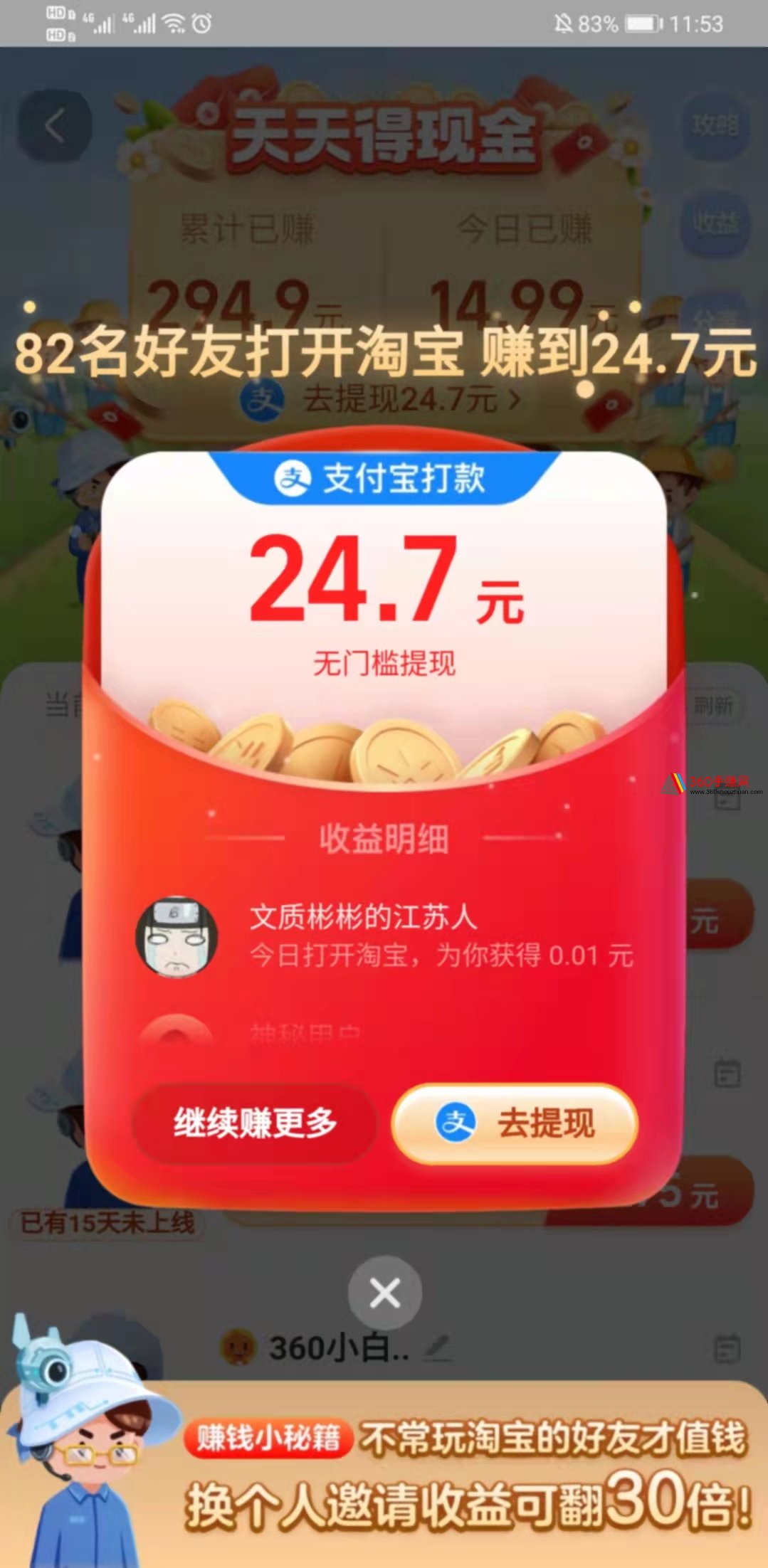The height and width of the screenshot is (1568, 768).
Task: Tap the 赚钱小秘籍 tip banner
Action: pyautogui.click(x=384, y=1474)
